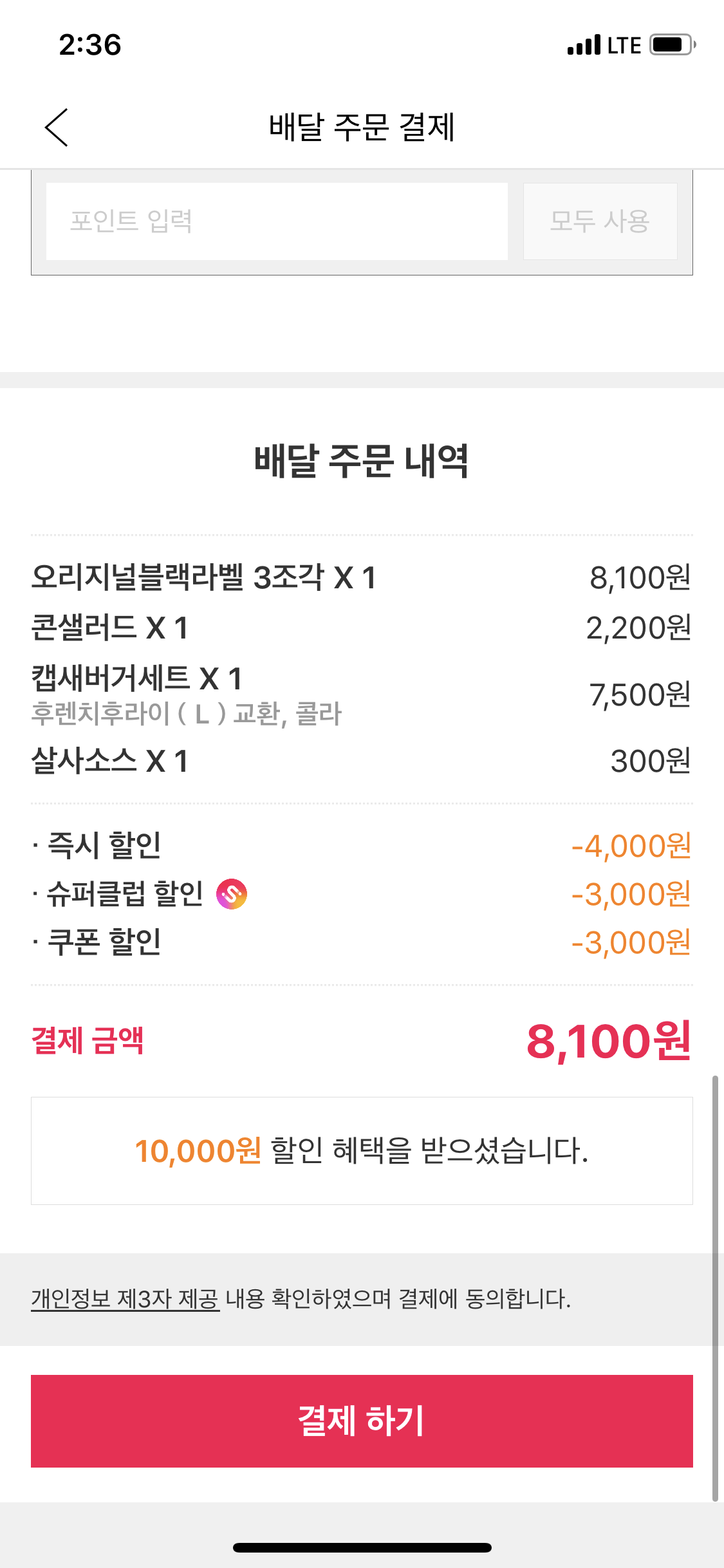The height and width of the screenshot is (1568, 724).
Task: Go back from the delivery payment screen
Action: pyautogui.click(x=57, y=127)
